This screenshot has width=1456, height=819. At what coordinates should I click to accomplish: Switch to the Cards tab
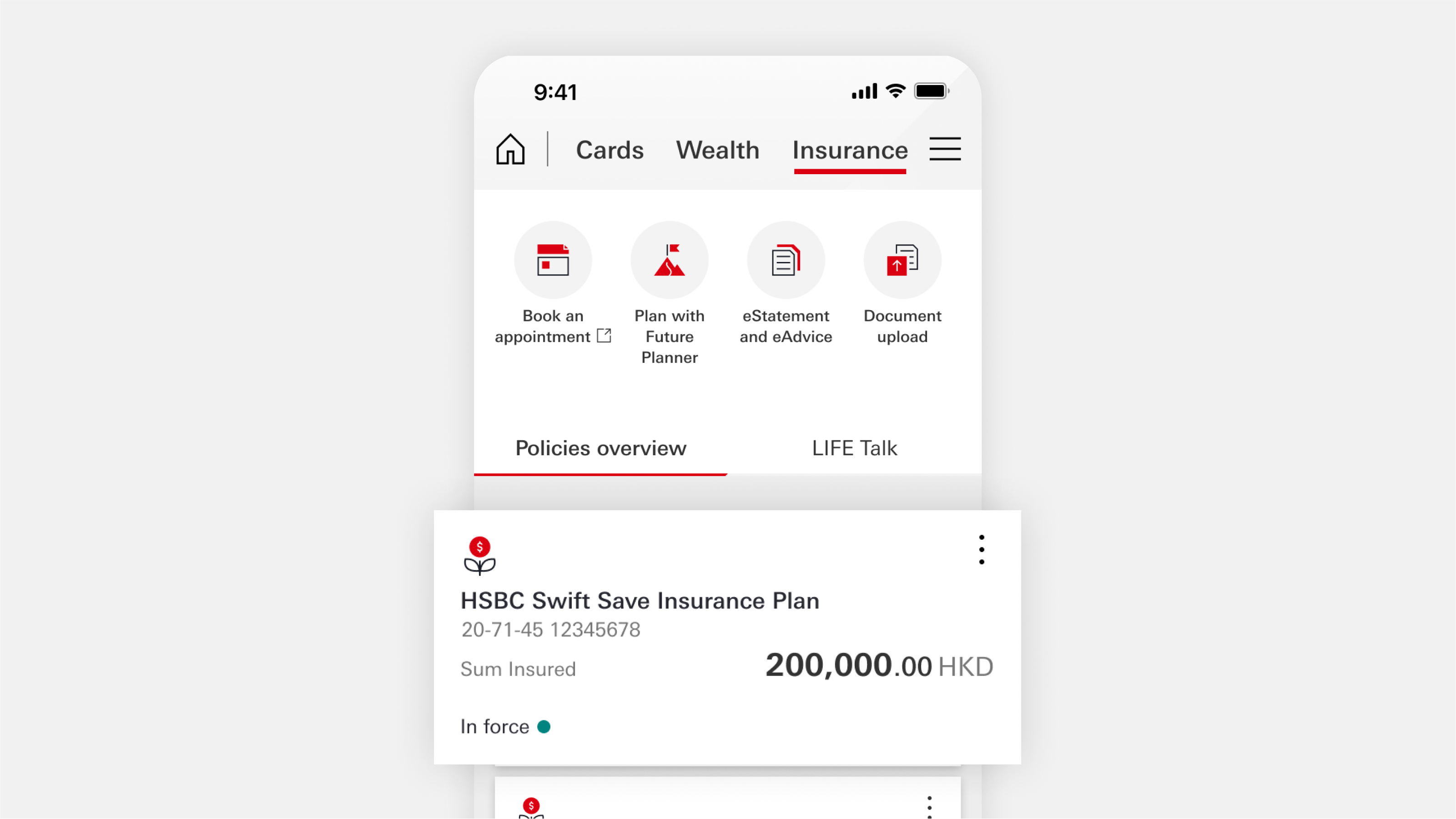pos(610,151)
